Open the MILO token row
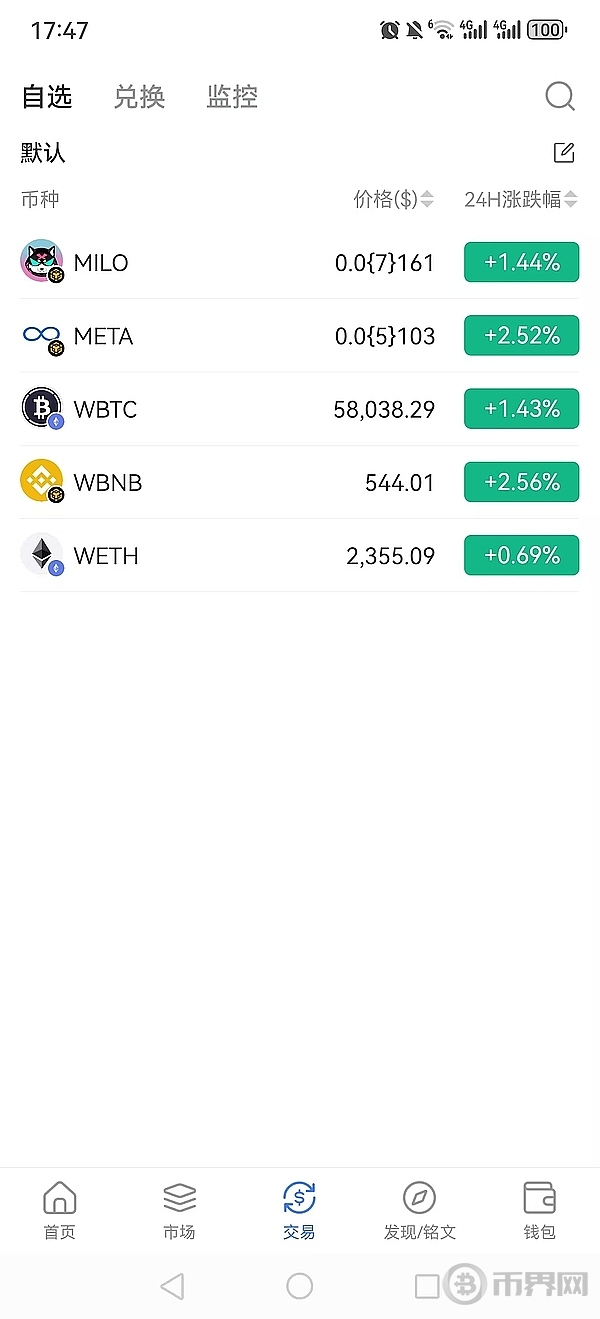The width and height of the screenshot is (600, 1319). click(300, 262)
